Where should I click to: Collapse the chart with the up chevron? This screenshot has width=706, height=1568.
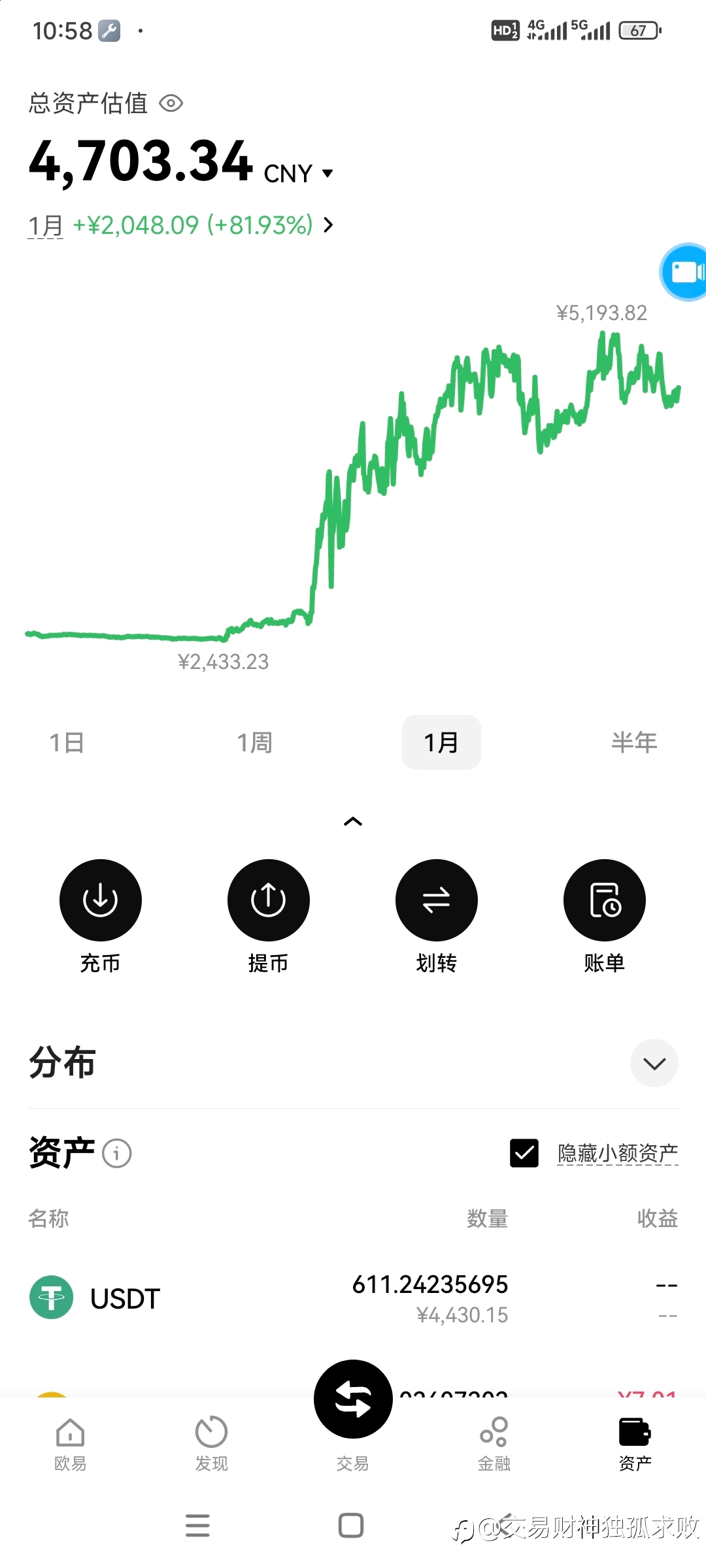tap(353, 821)
